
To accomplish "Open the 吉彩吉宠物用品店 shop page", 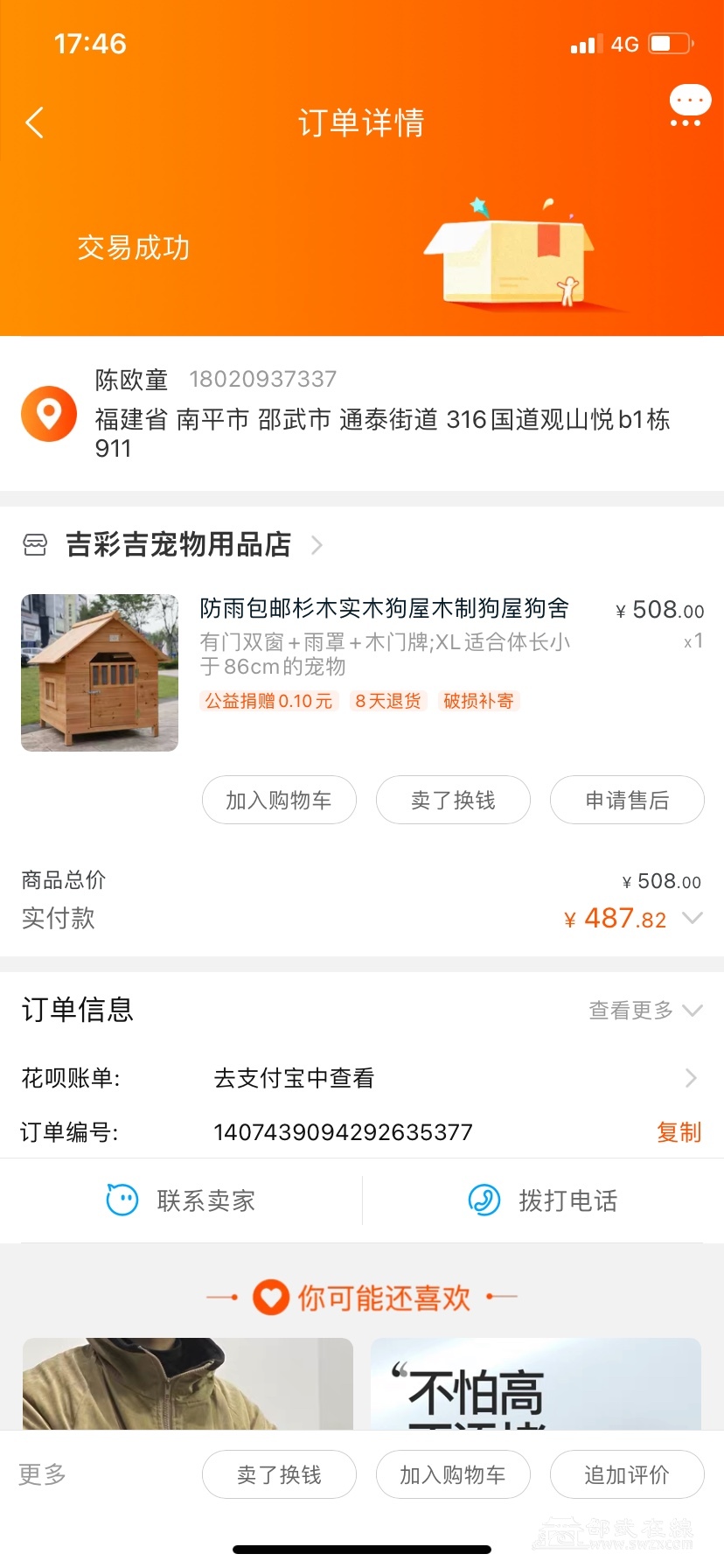I will 179,545.
